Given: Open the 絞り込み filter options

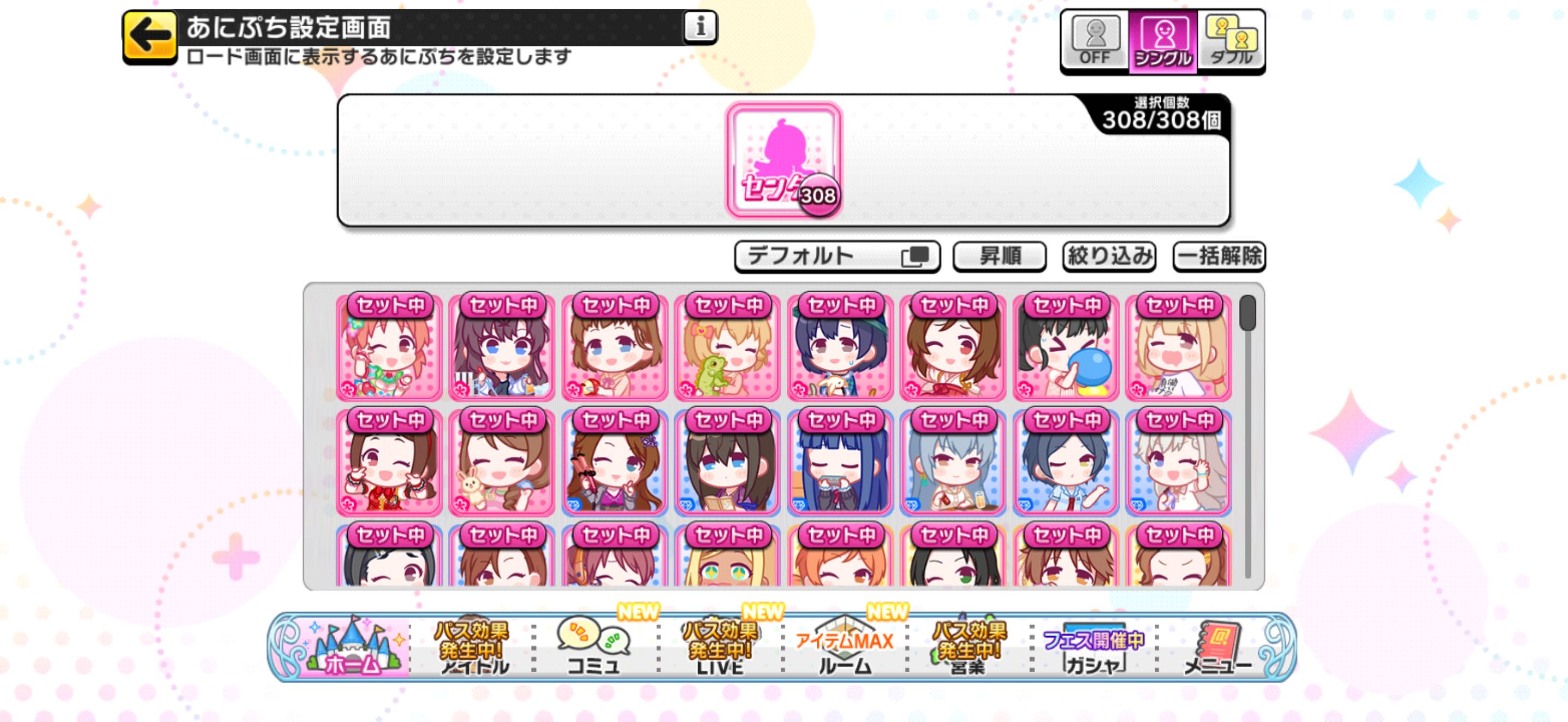Looking at the screenshot, I should point(1109,257).
